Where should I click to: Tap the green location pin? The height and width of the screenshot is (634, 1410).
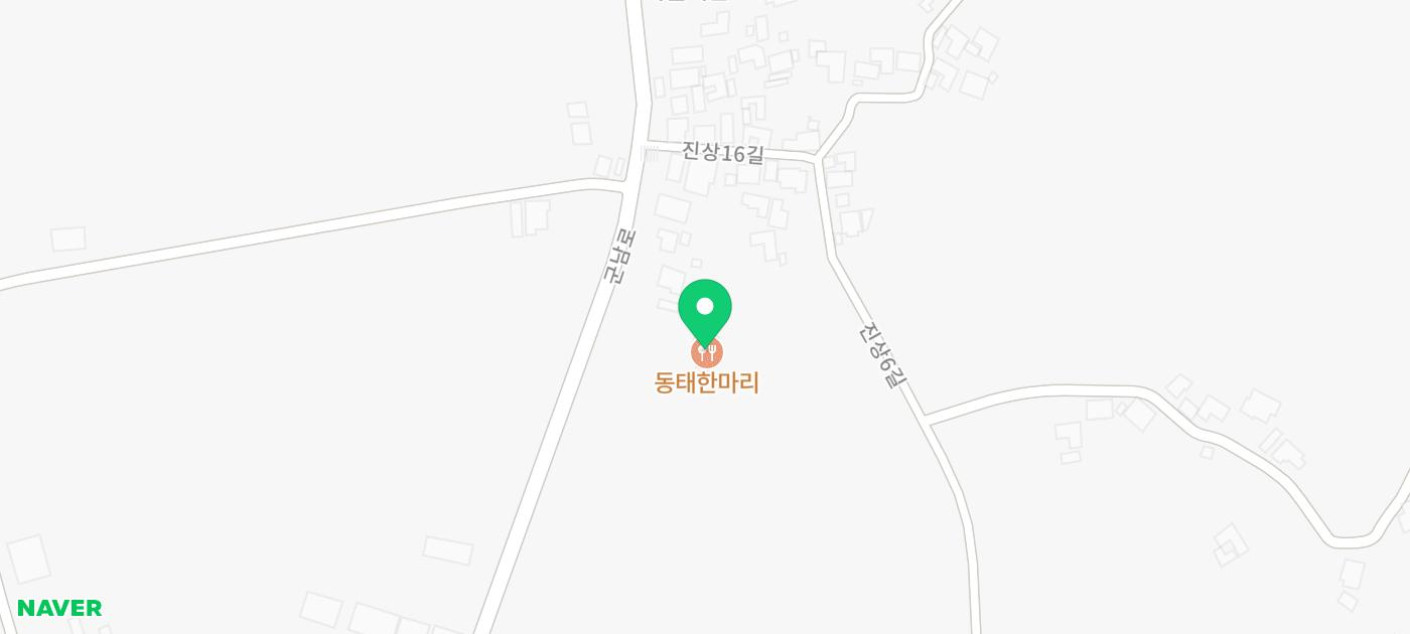705,308
